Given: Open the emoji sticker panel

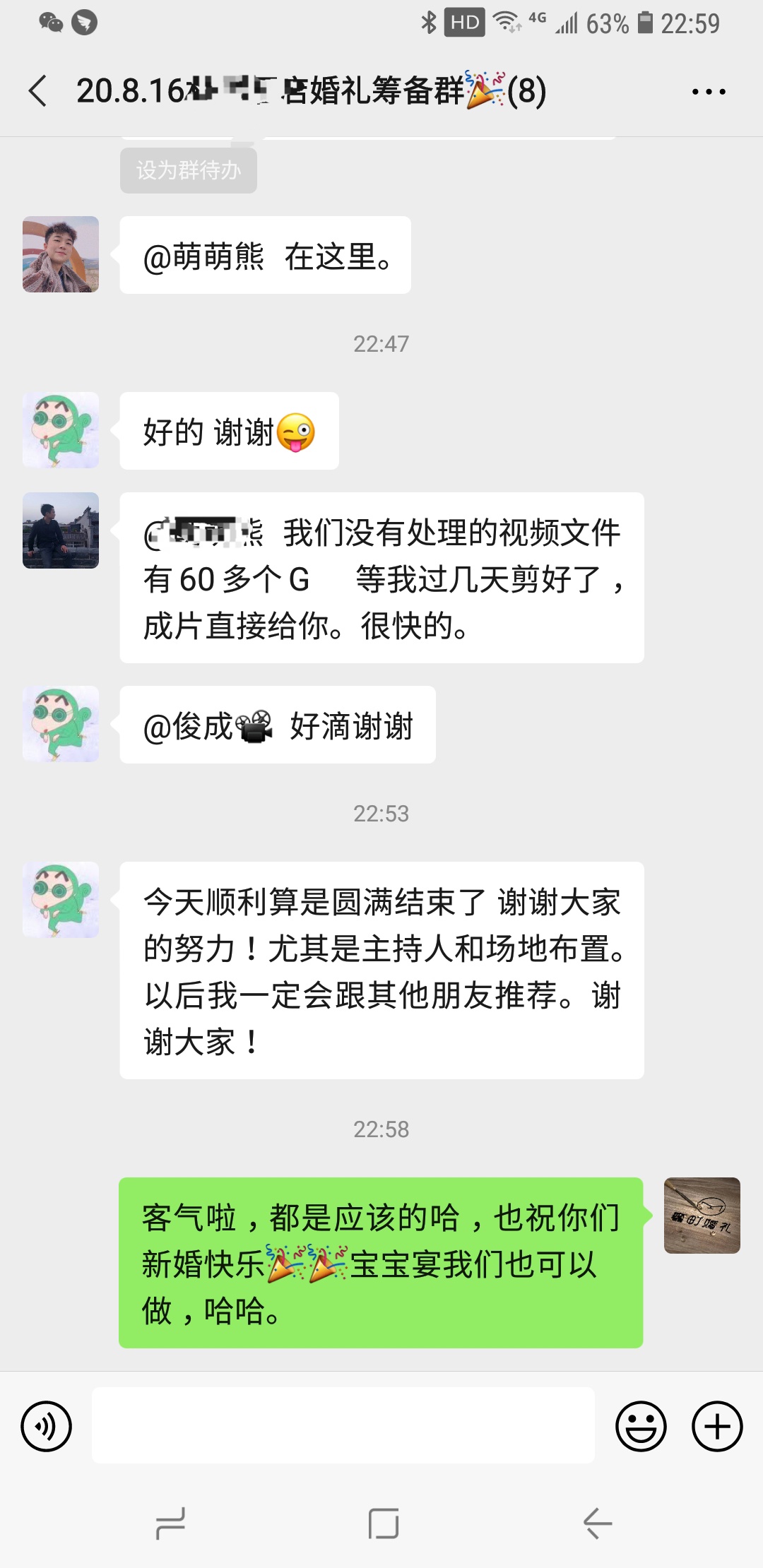Looking at the screenshot, I should pos(641,1426).
